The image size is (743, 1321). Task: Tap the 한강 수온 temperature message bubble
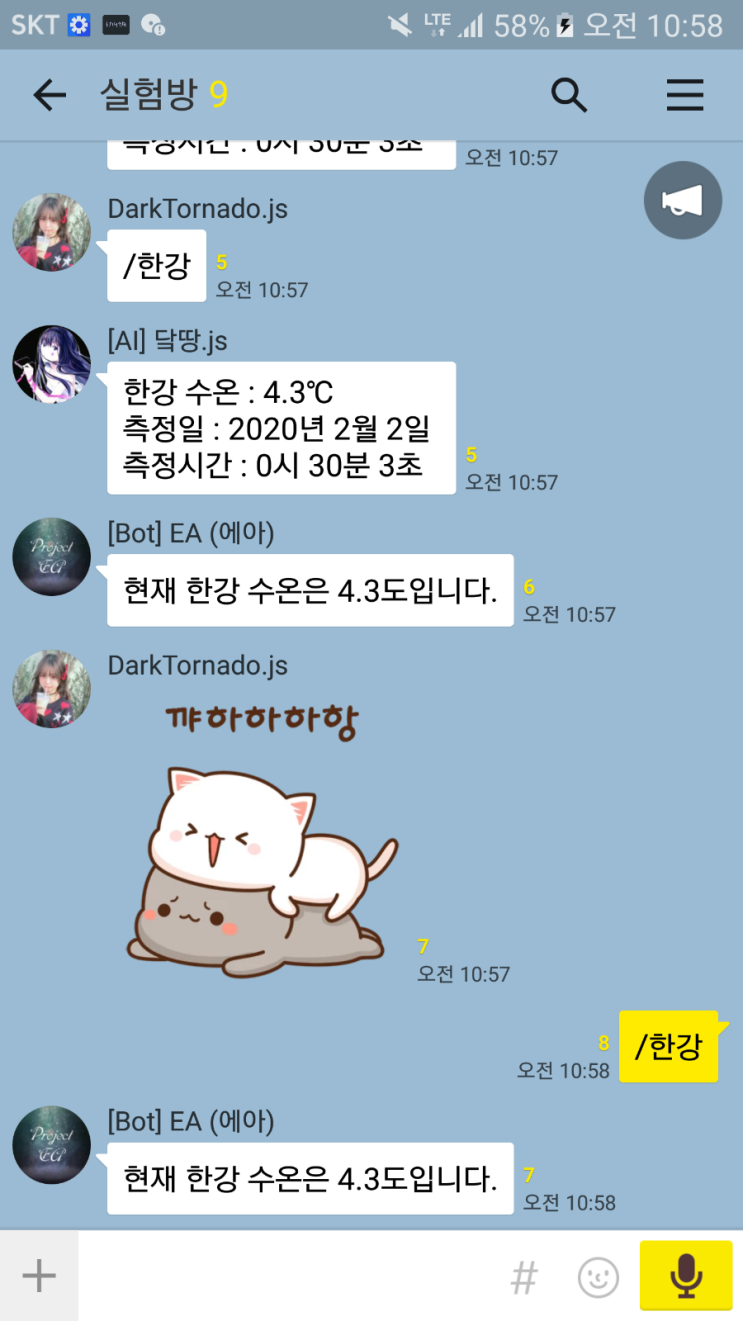(x=280, y=427)
